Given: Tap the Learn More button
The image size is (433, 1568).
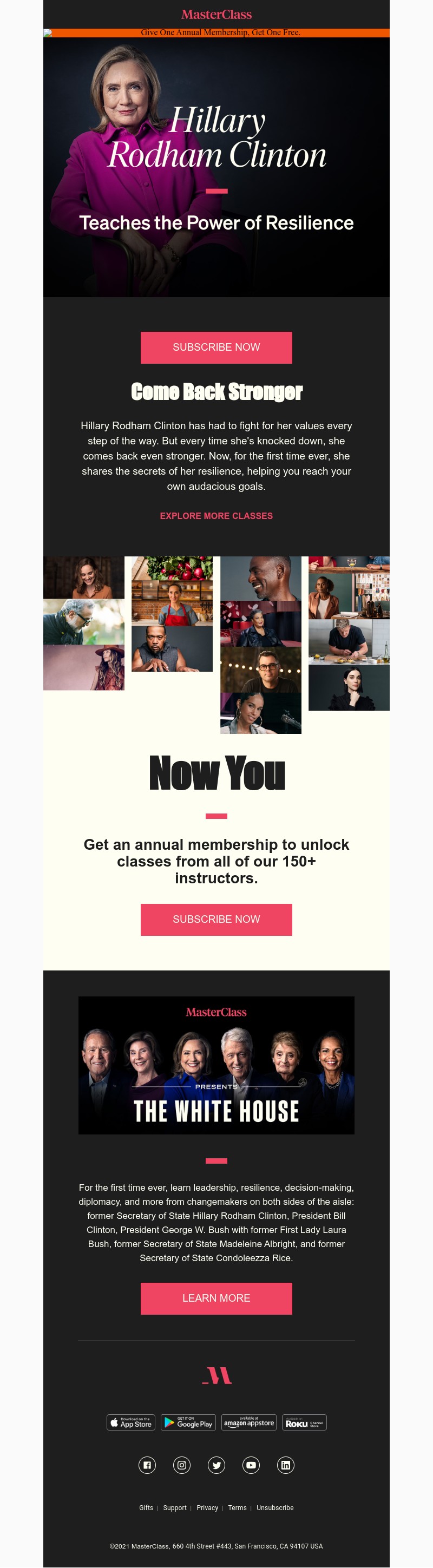Looking at the screenshot, I should tap(216, 1298).
